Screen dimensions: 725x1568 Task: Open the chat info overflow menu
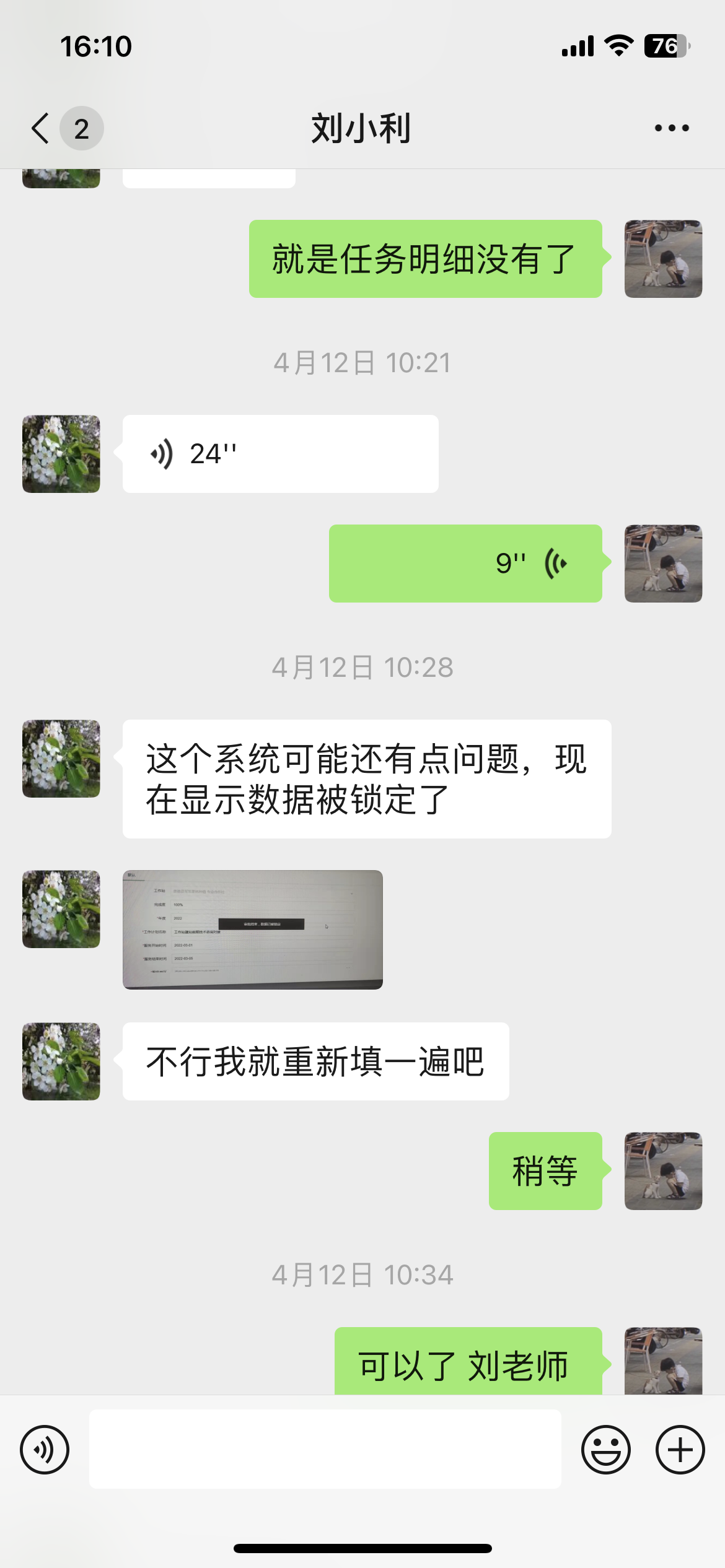672,128
